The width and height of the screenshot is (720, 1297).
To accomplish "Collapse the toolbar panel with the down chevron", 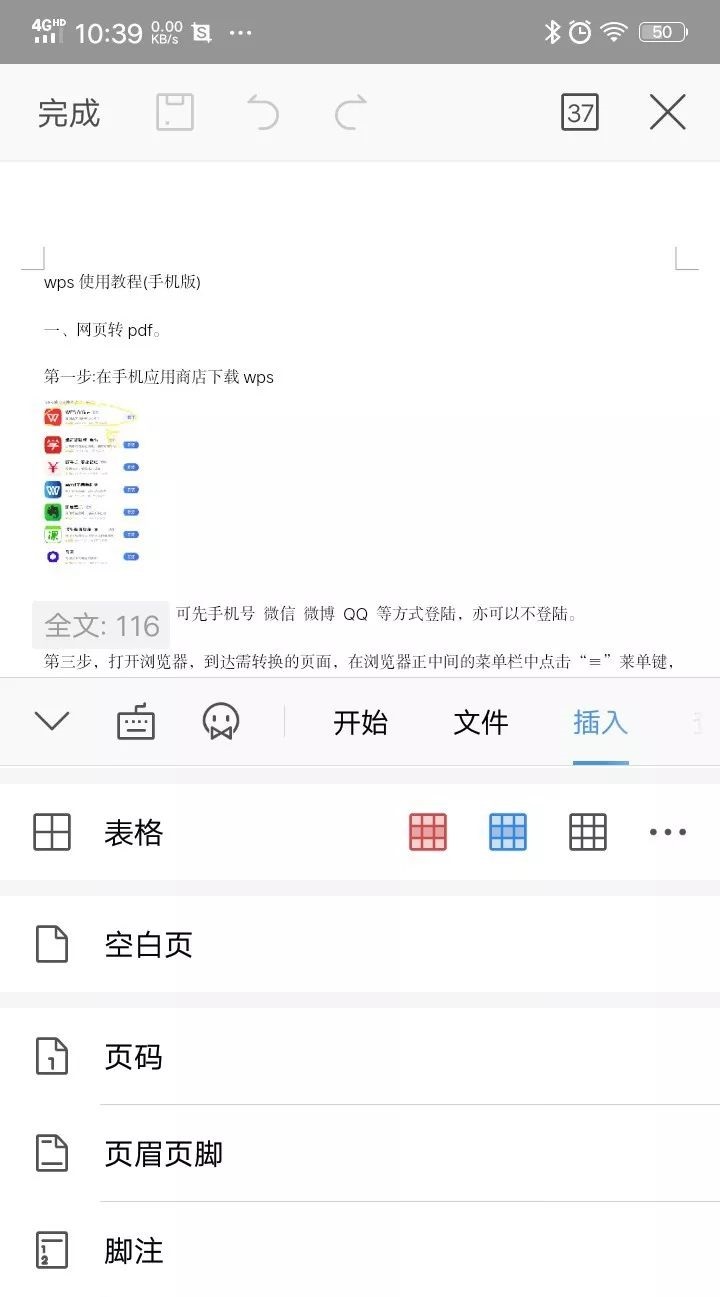I will click(x=51, y=720).
